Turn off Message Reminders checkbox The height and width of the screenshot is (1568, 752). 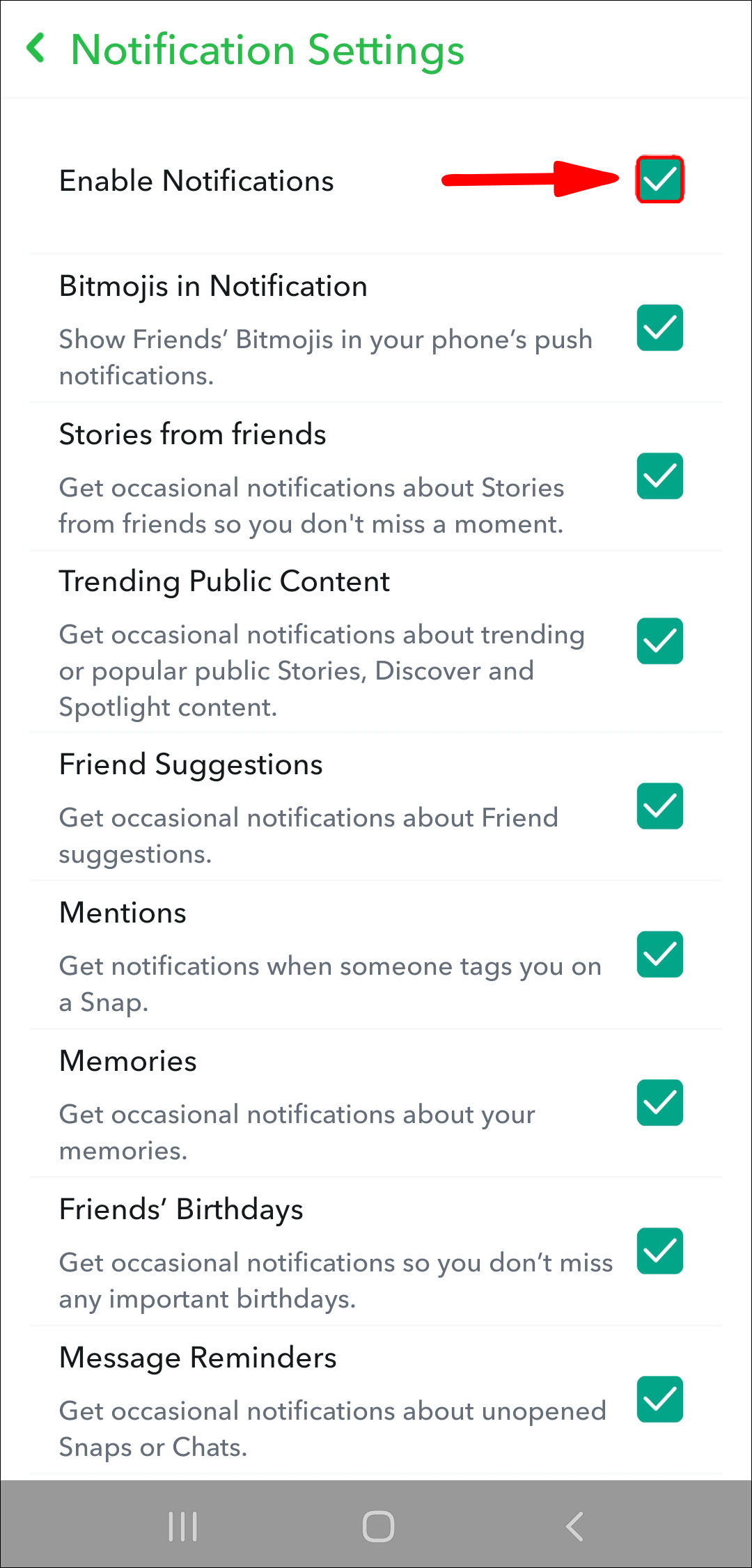(x=660, y=1400)
